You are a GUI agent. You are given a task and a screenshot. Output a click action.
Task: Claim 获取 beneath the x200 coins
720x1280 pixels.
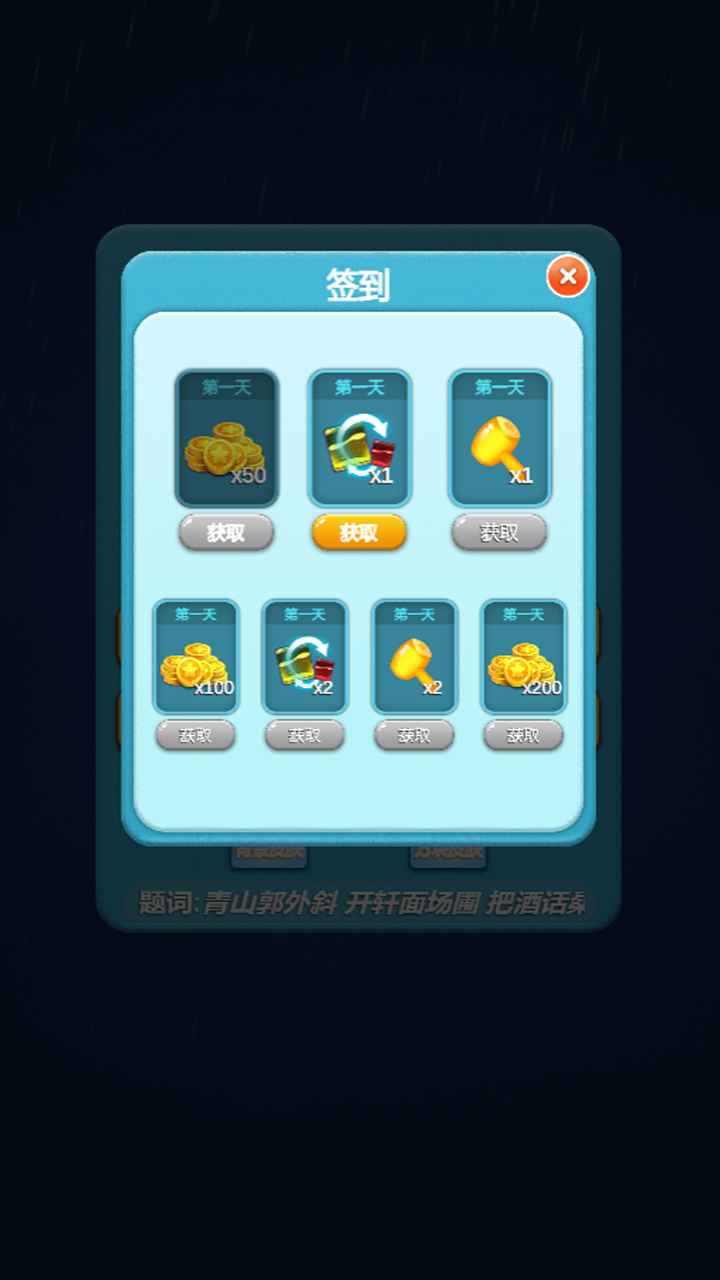point(522,735)
